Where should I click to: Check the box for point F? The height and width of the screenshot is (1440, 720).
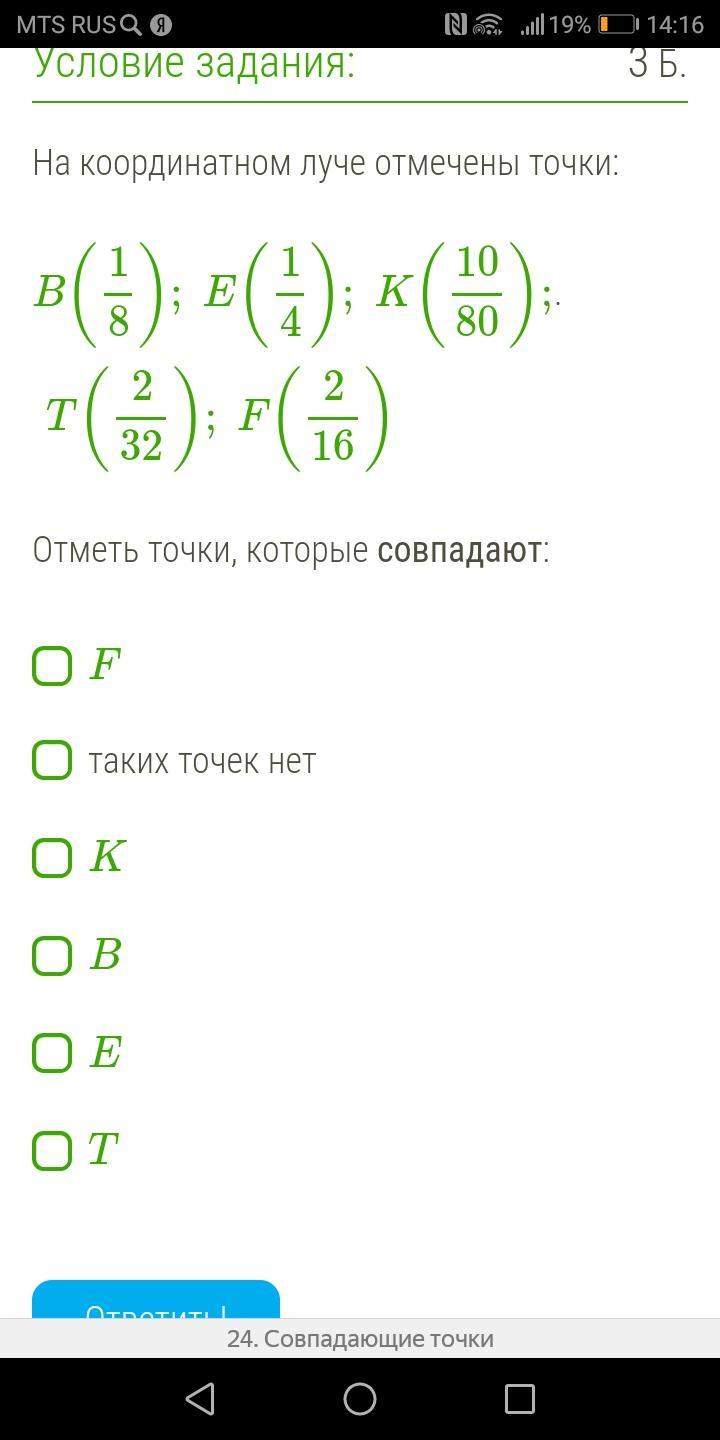(x=52, y=666)
